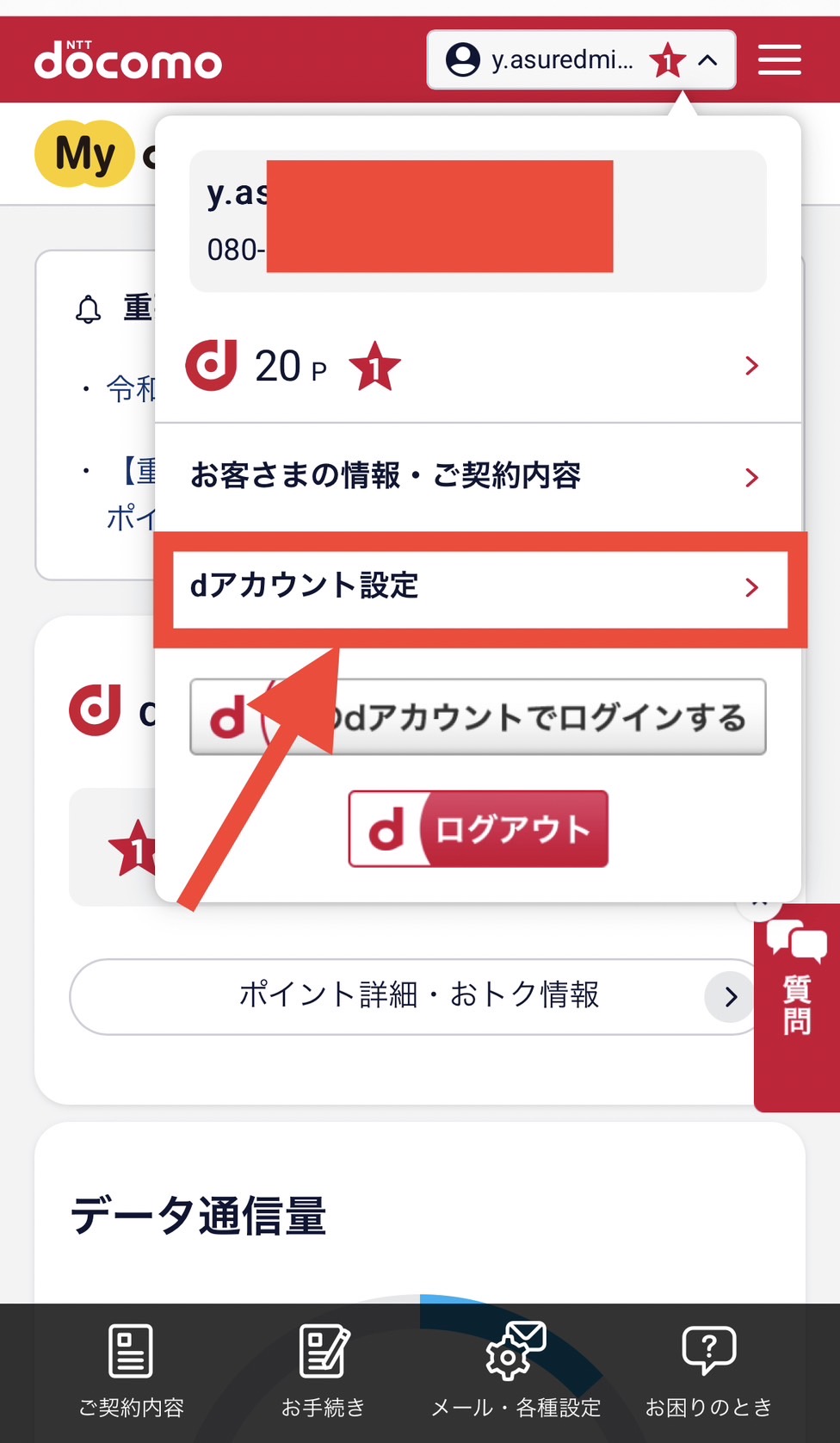Go to ご契約内容 in bottom bar
This screenshot has width=840, height=1443.
pyautogui.click(x=131, y=1371)
